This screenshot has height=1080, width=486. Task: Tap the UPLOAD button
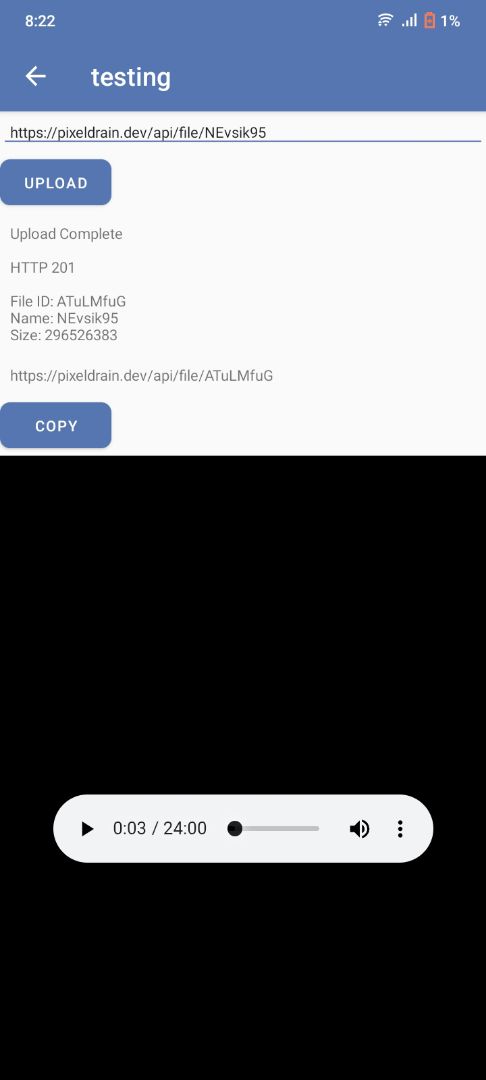point(56,183)
